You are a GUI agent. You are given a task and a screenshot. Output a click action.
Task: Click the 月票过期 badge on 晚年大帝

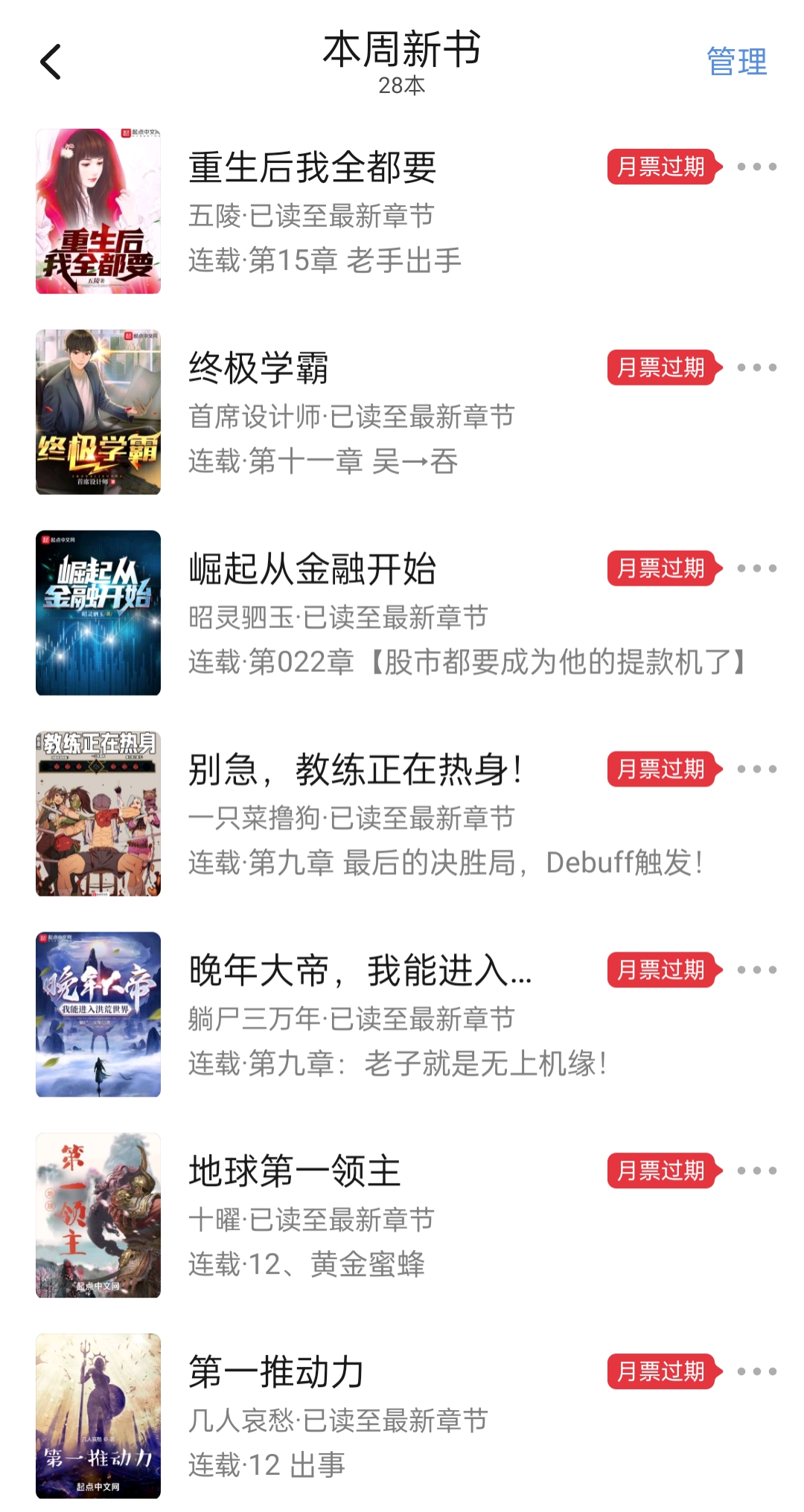point(661,971)
